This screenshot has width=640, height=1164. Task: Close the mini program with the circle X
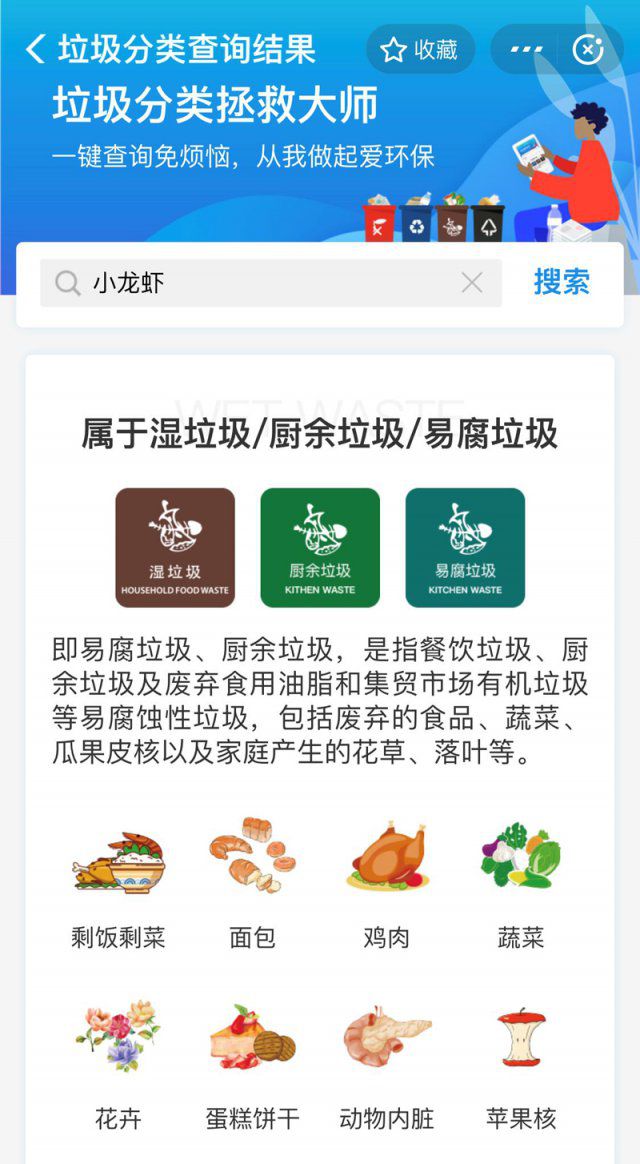[589, 49]
